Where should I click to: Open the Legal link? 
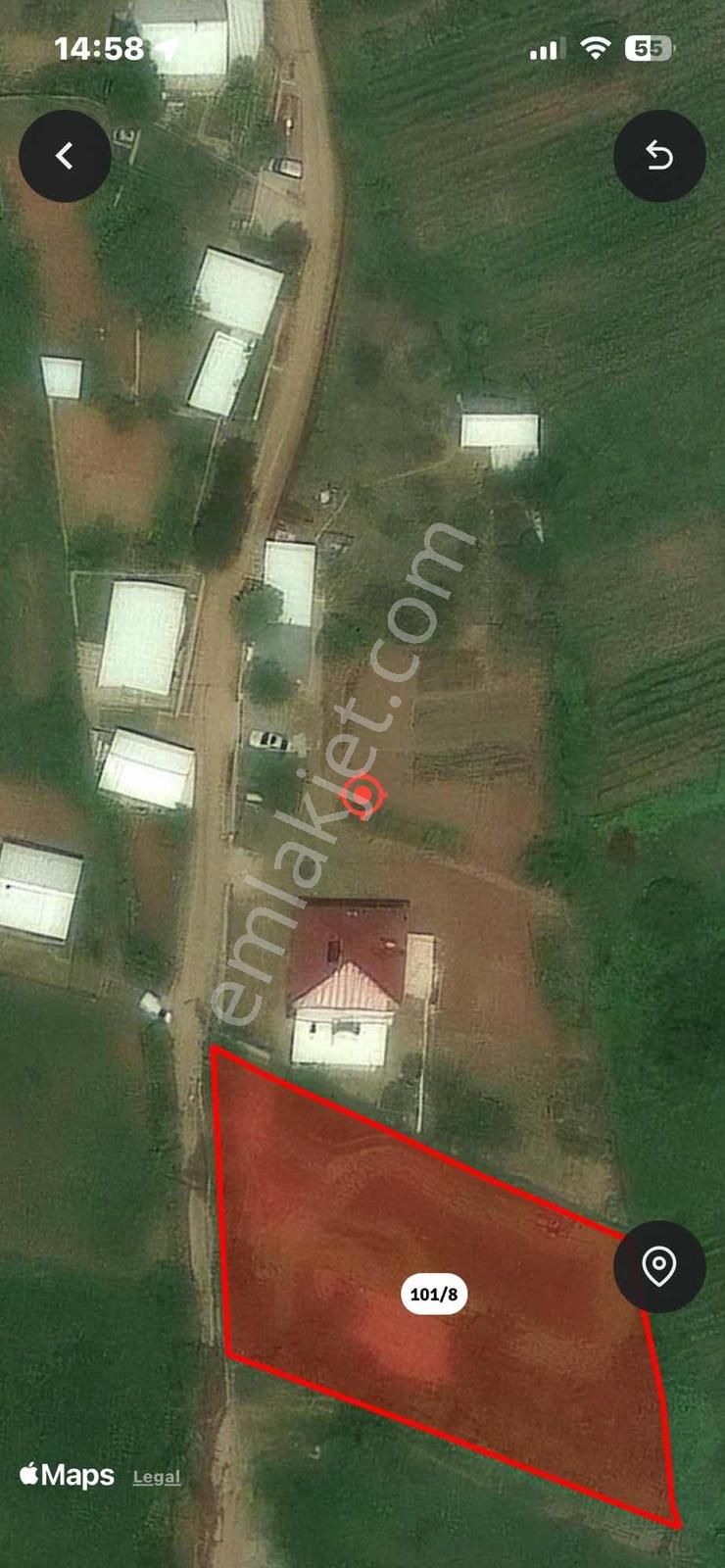157,1477
